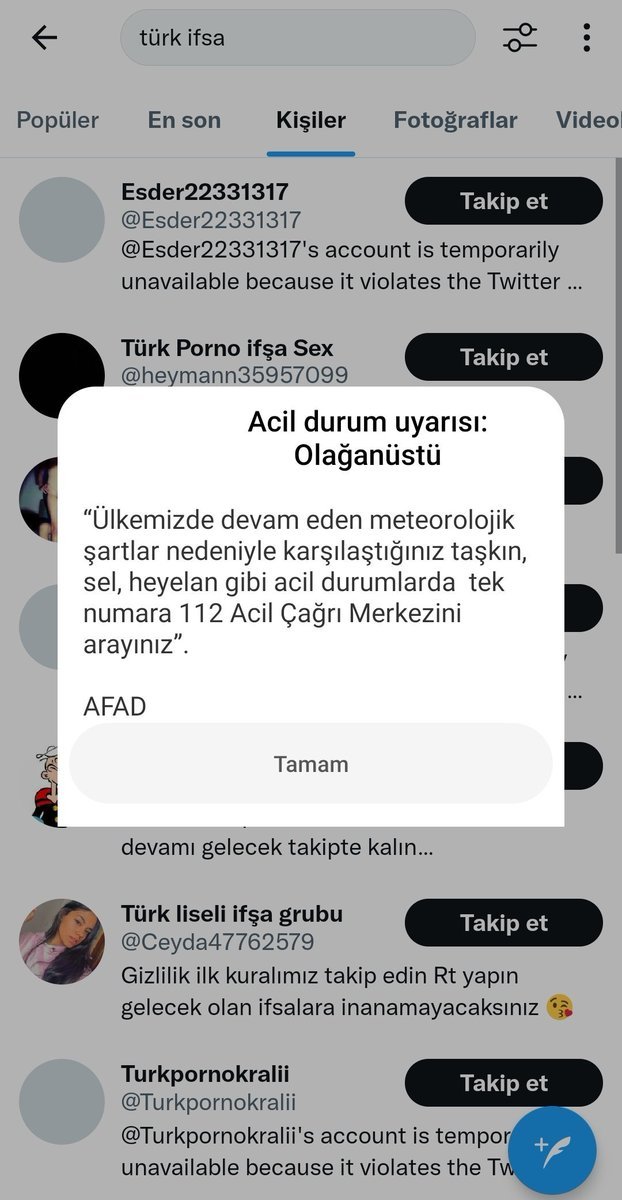Switch to the En son tab

click(x=184, y=121)
